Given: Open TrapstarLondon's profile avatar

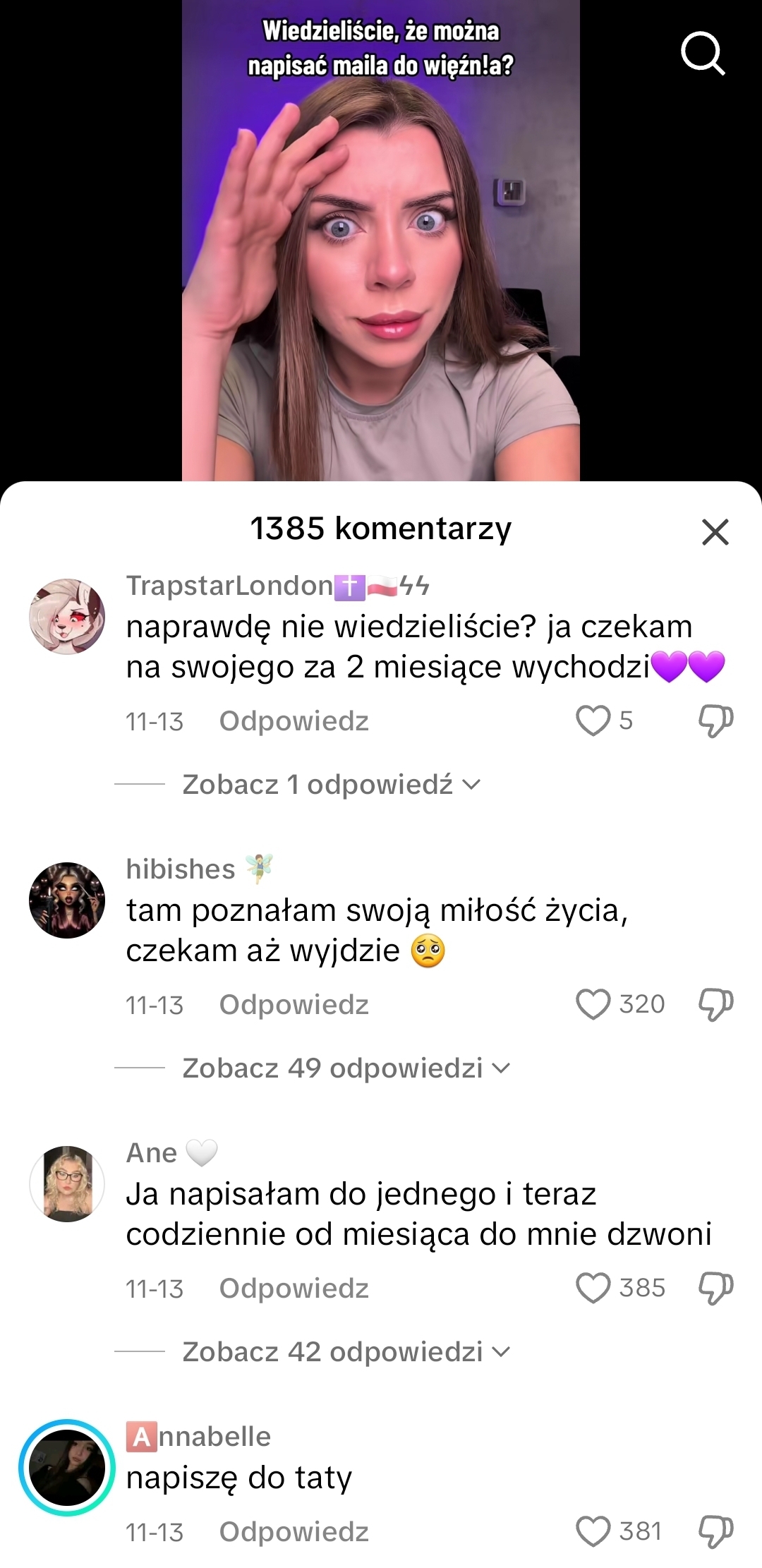Looking at the screenshot, I should (67, 617).
